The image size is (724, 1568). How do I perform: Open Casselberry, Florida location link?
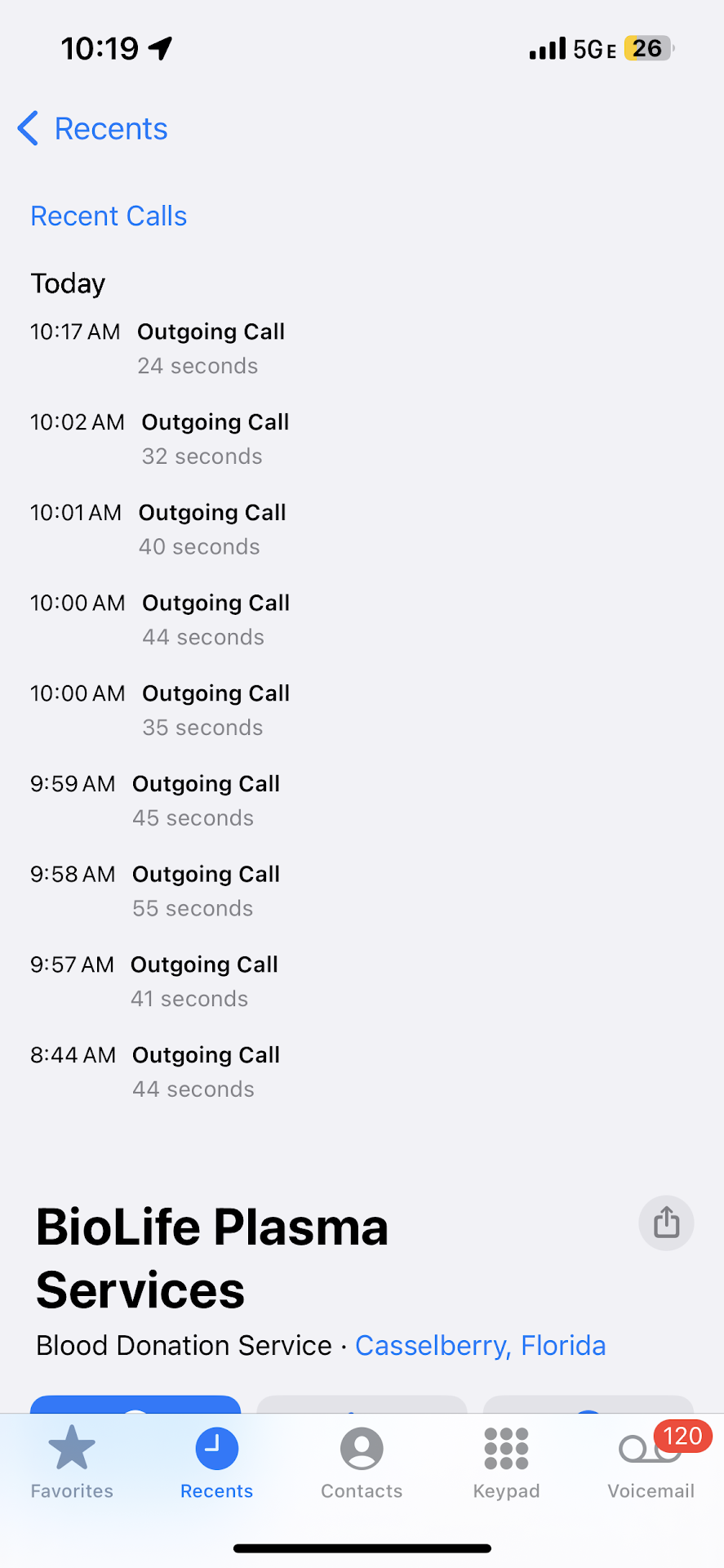[480, 1346]
